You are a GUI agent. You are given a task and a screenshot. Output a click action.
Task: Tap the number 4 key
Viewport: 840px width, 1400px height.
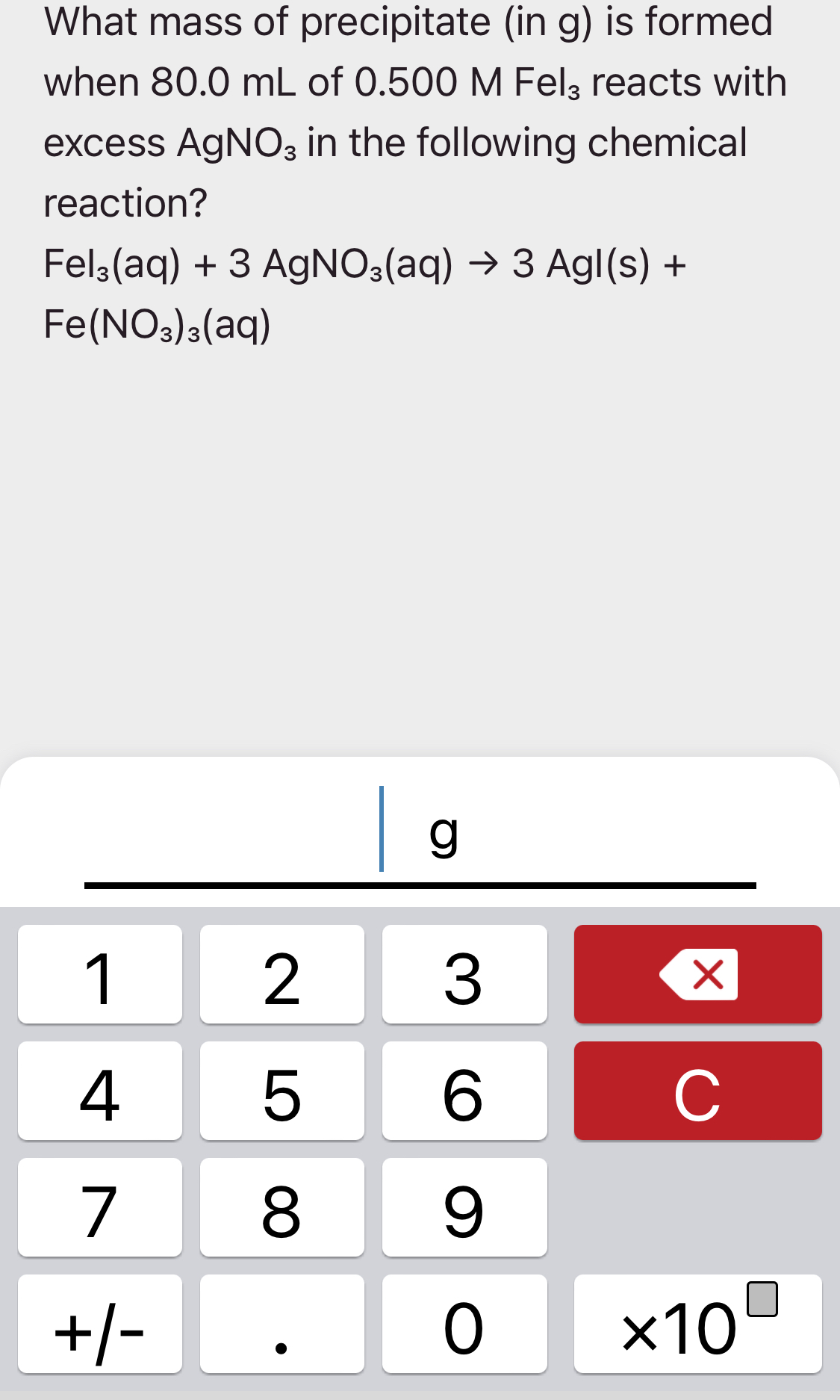click(x=100, y=1091)
